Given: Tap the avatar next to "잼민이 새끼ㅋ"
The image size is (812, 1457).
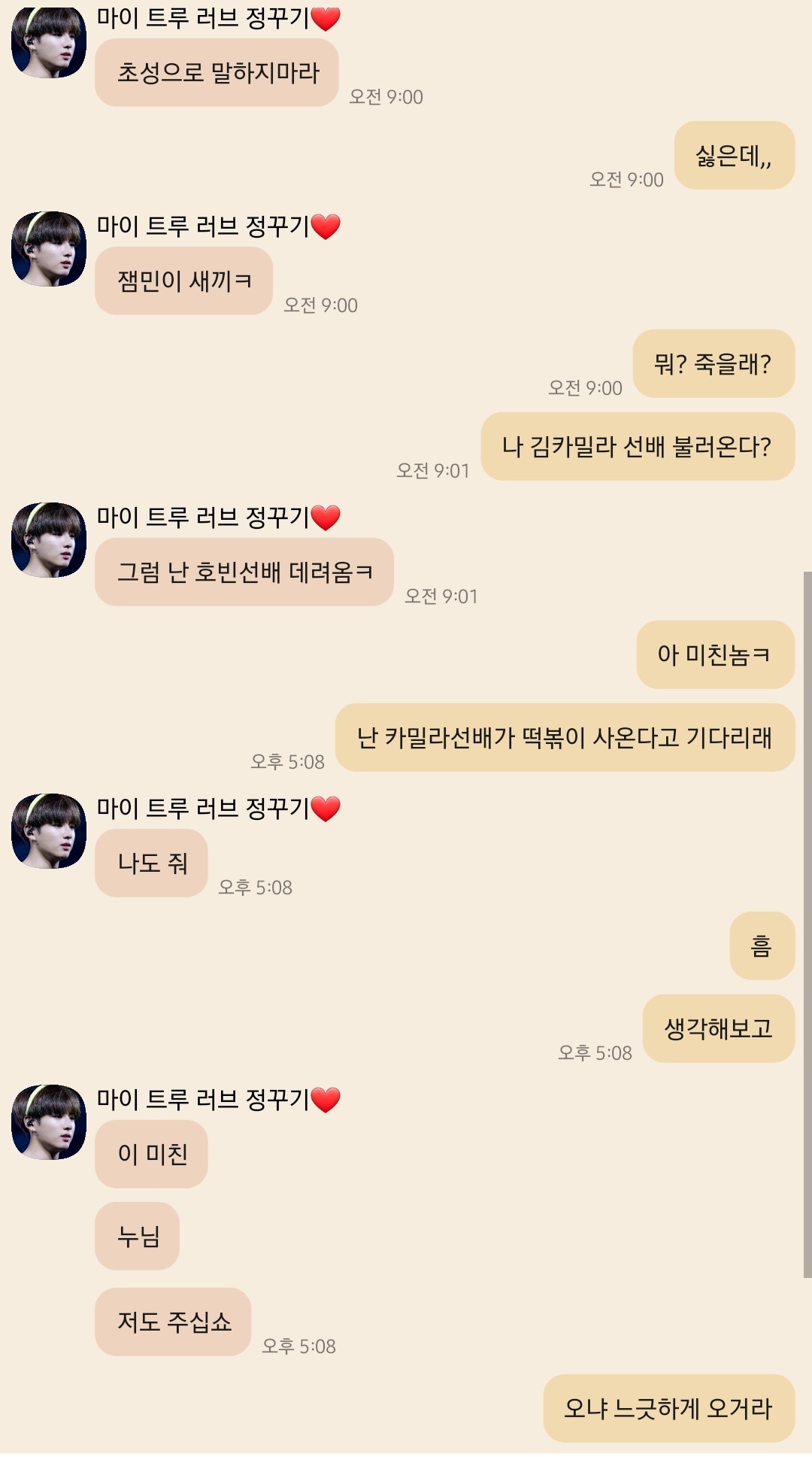Looking at the screenshot, I should (49, 249).
